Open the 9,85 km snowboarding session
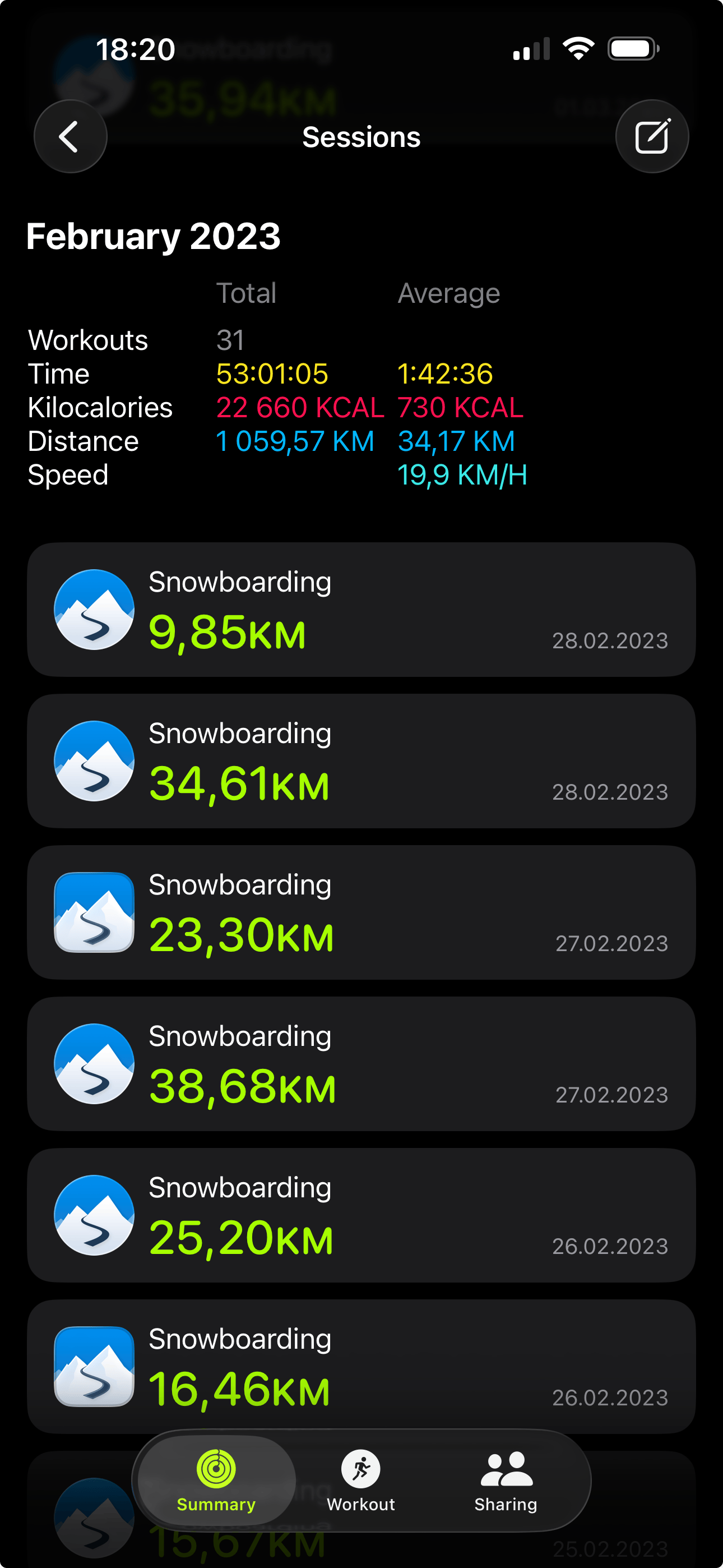 pyautogui.click(x=361, y=609)
